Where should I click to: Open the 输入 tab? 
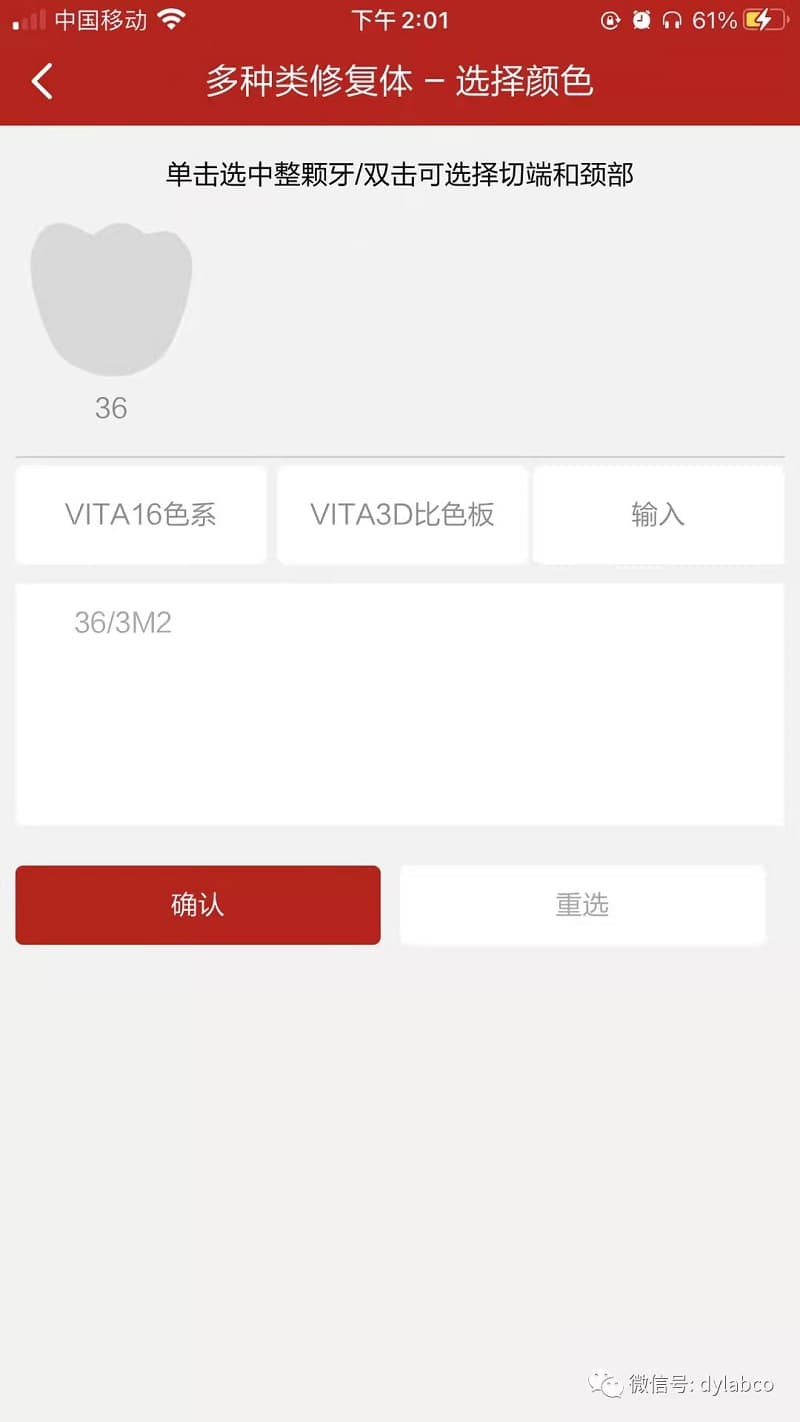click(x=658, y=514)
